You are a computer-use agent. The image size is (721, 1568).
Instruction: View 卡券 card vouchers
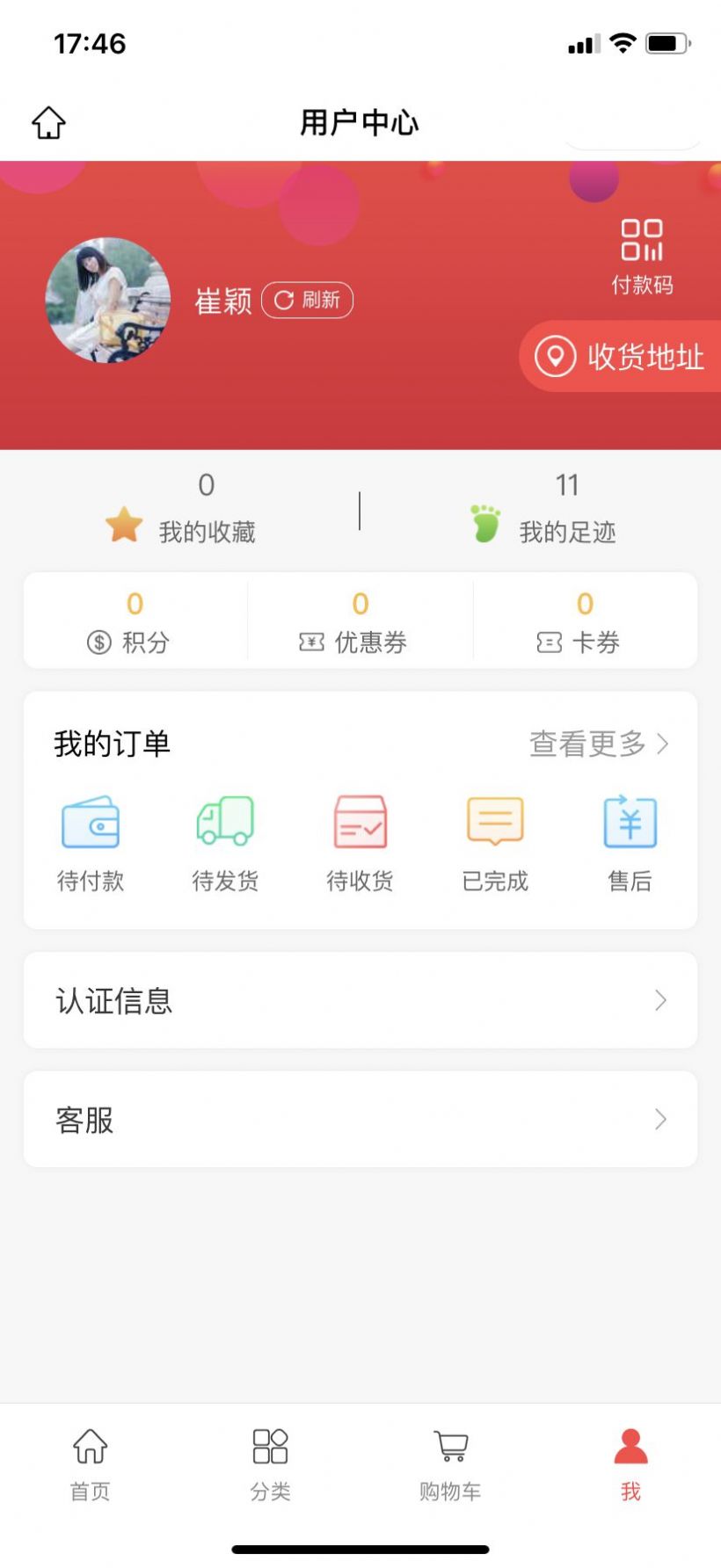(585, 624)
